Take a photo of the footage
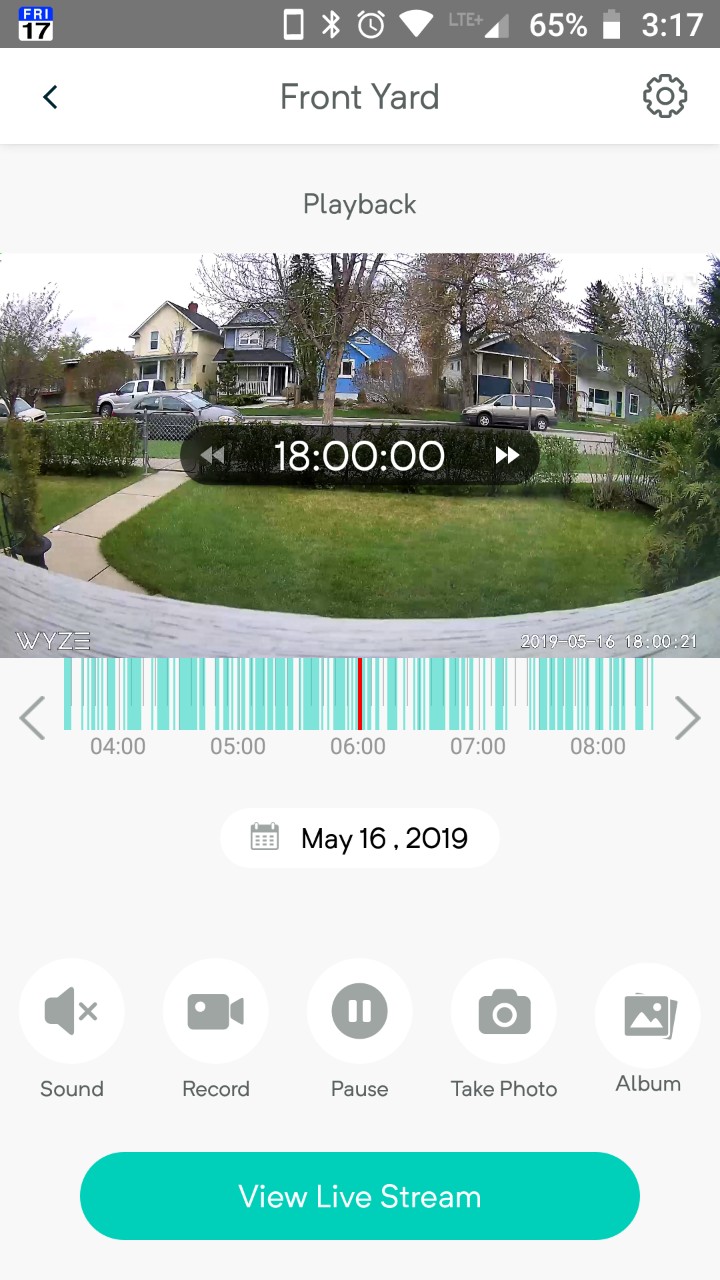The height and width of the screenshot is (1280, 720). click(504, 1012)
